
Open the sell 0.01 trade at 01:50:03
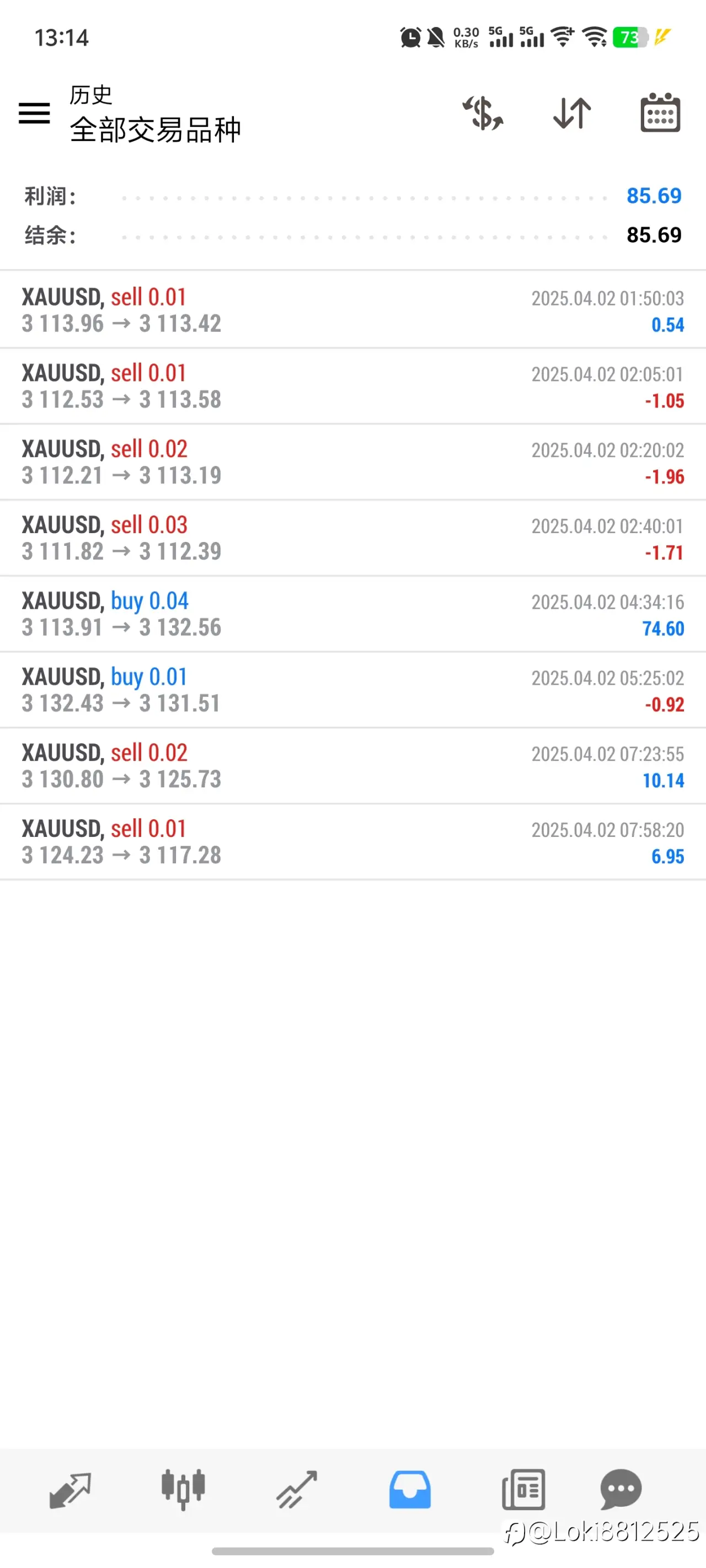(352, 310)
